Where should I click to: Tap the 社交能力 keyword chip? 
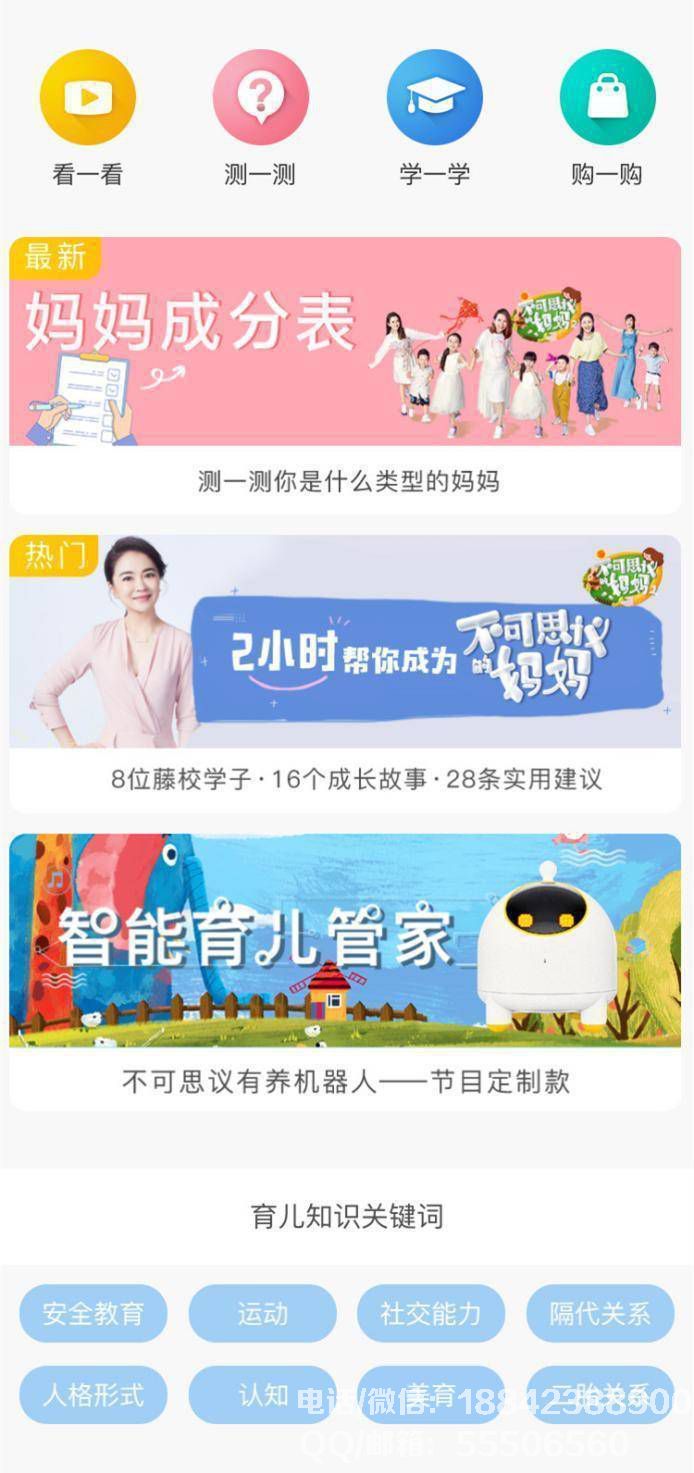pyautogui.click(x=430, y=1313)
